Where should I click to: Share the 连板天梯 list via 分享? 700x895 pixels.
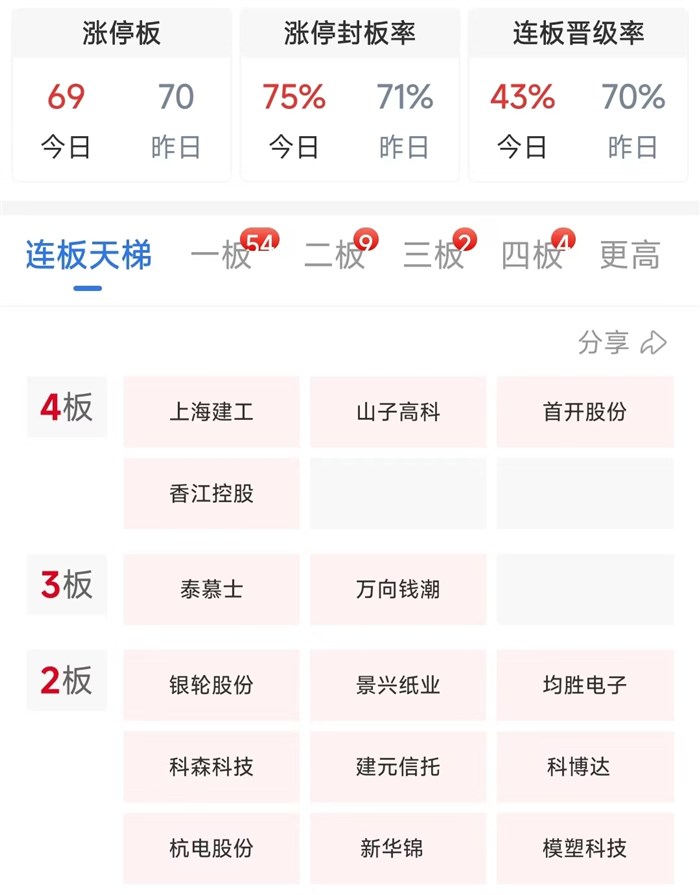621,343
